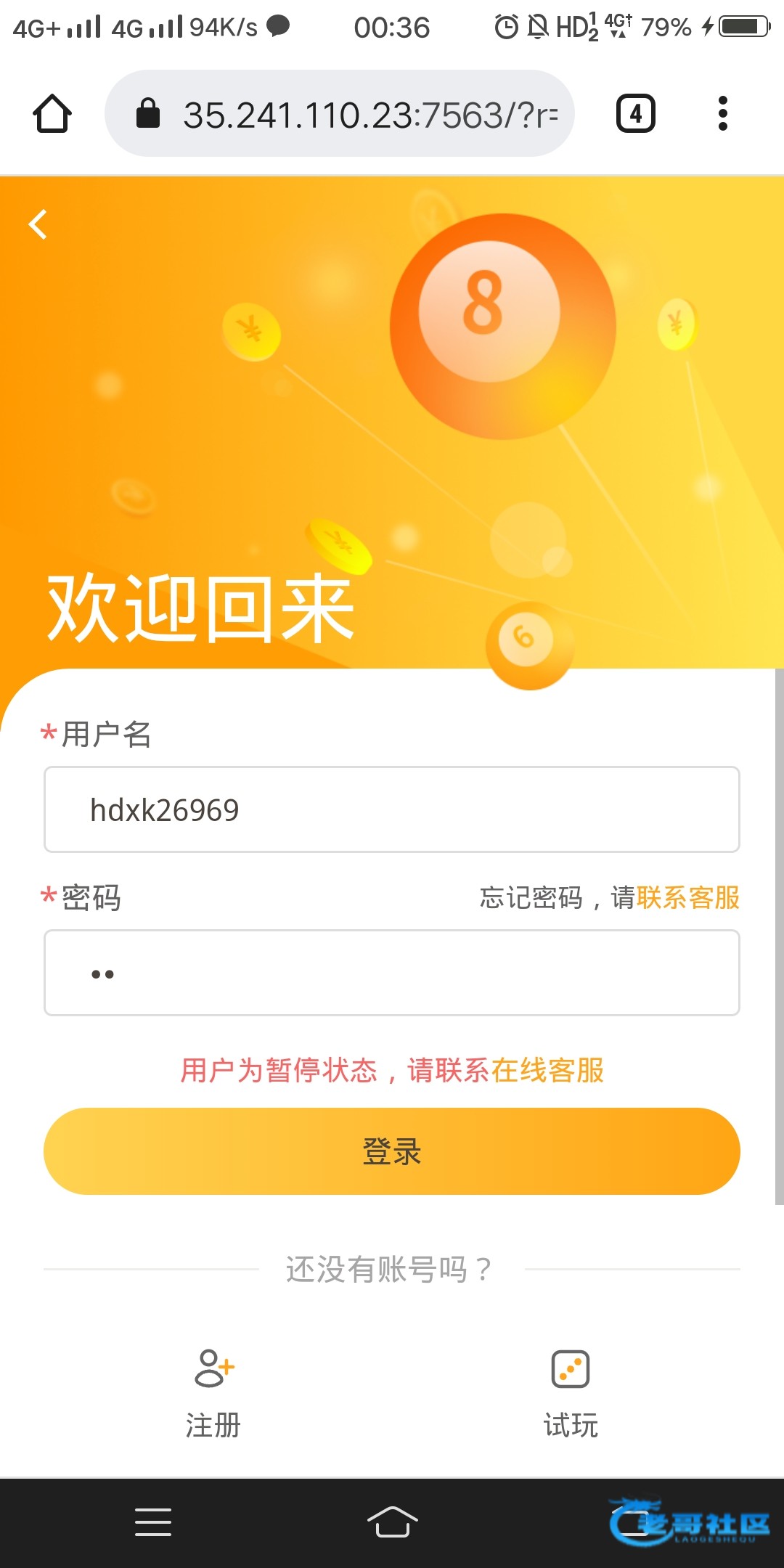Open the browser home page
This screenshot has width=784, height=1568.
(x=52, y=114)
